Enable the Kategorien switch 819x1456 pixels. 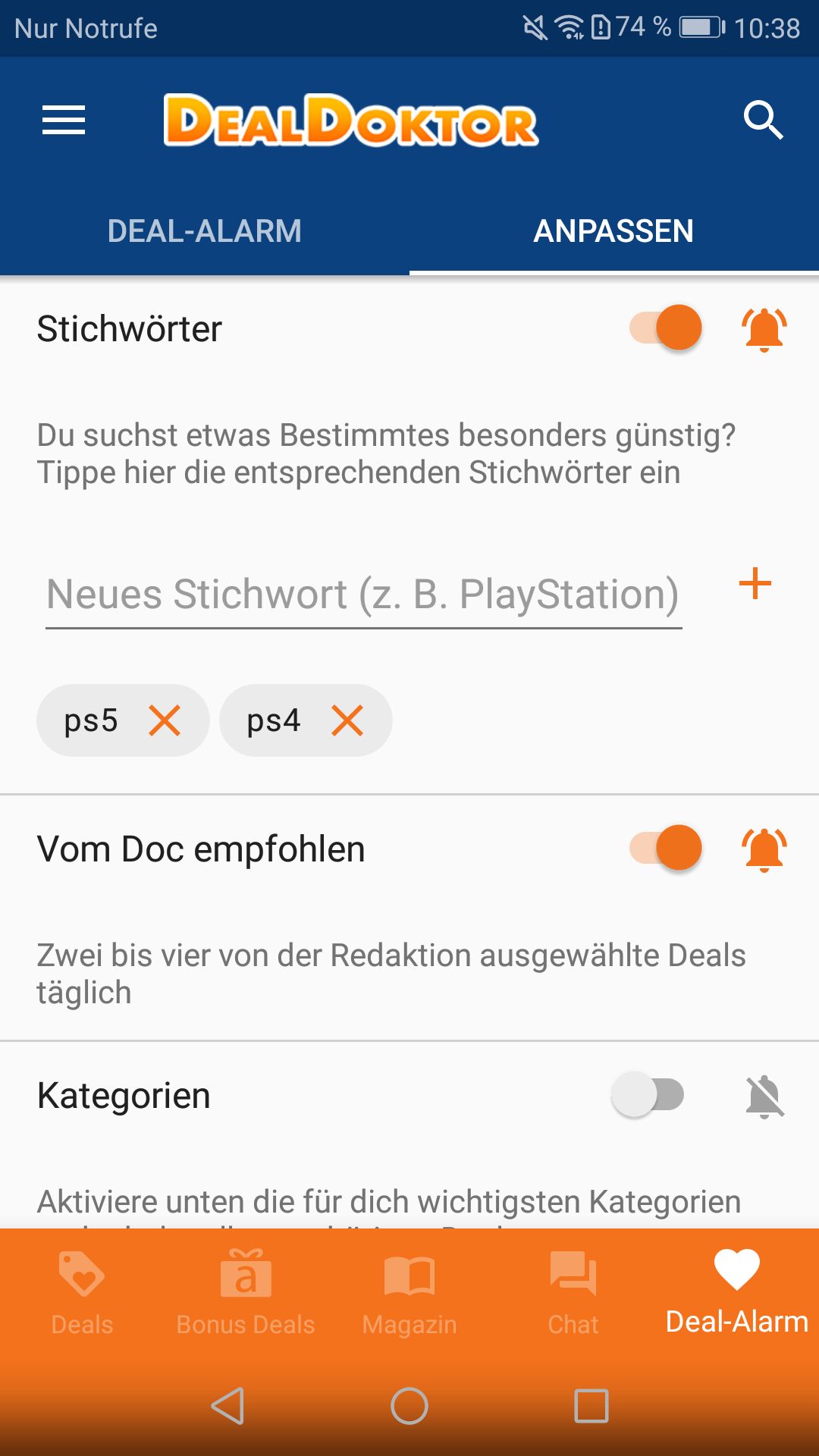[x=648, y=1095]
